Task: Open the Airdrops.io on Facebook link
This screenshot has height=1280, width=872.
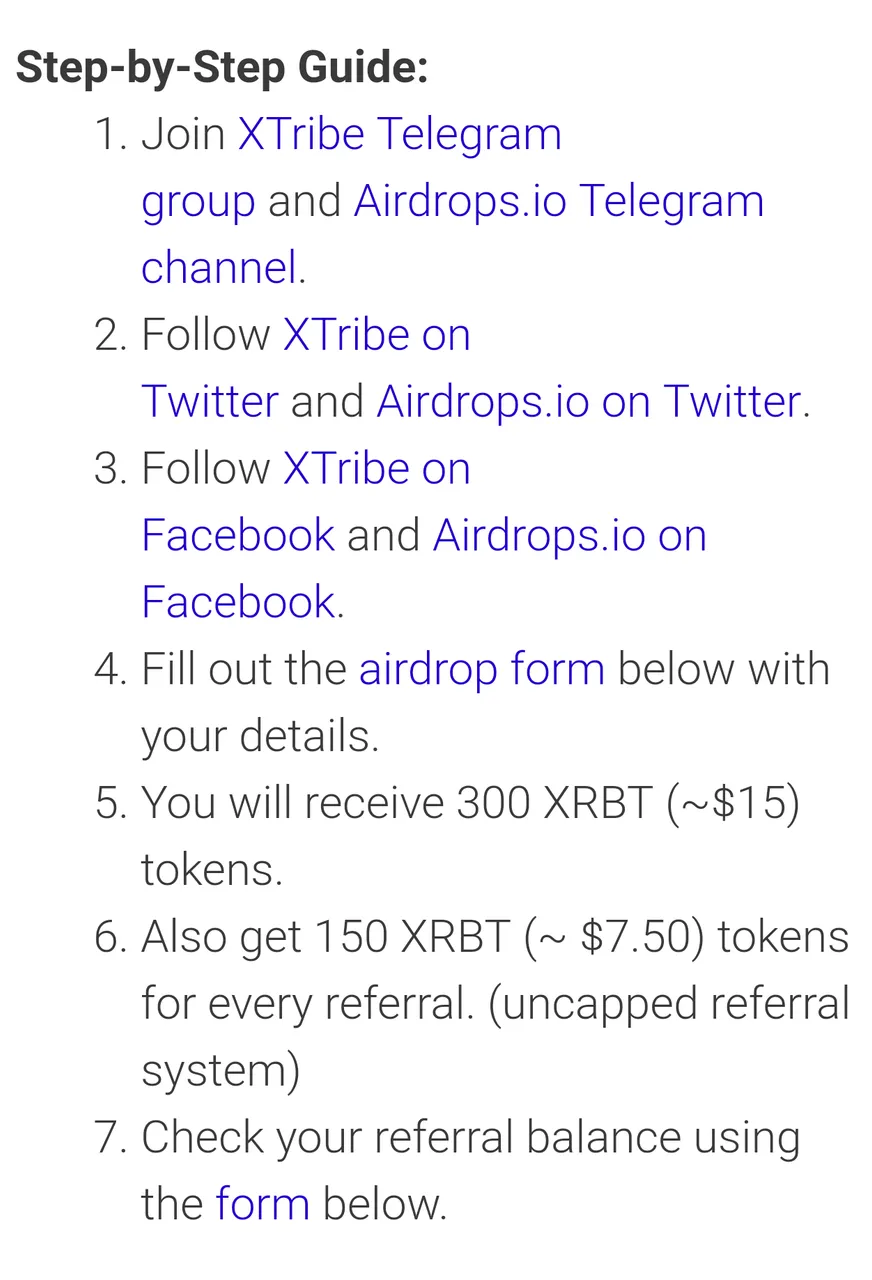Action: (569, 536)
